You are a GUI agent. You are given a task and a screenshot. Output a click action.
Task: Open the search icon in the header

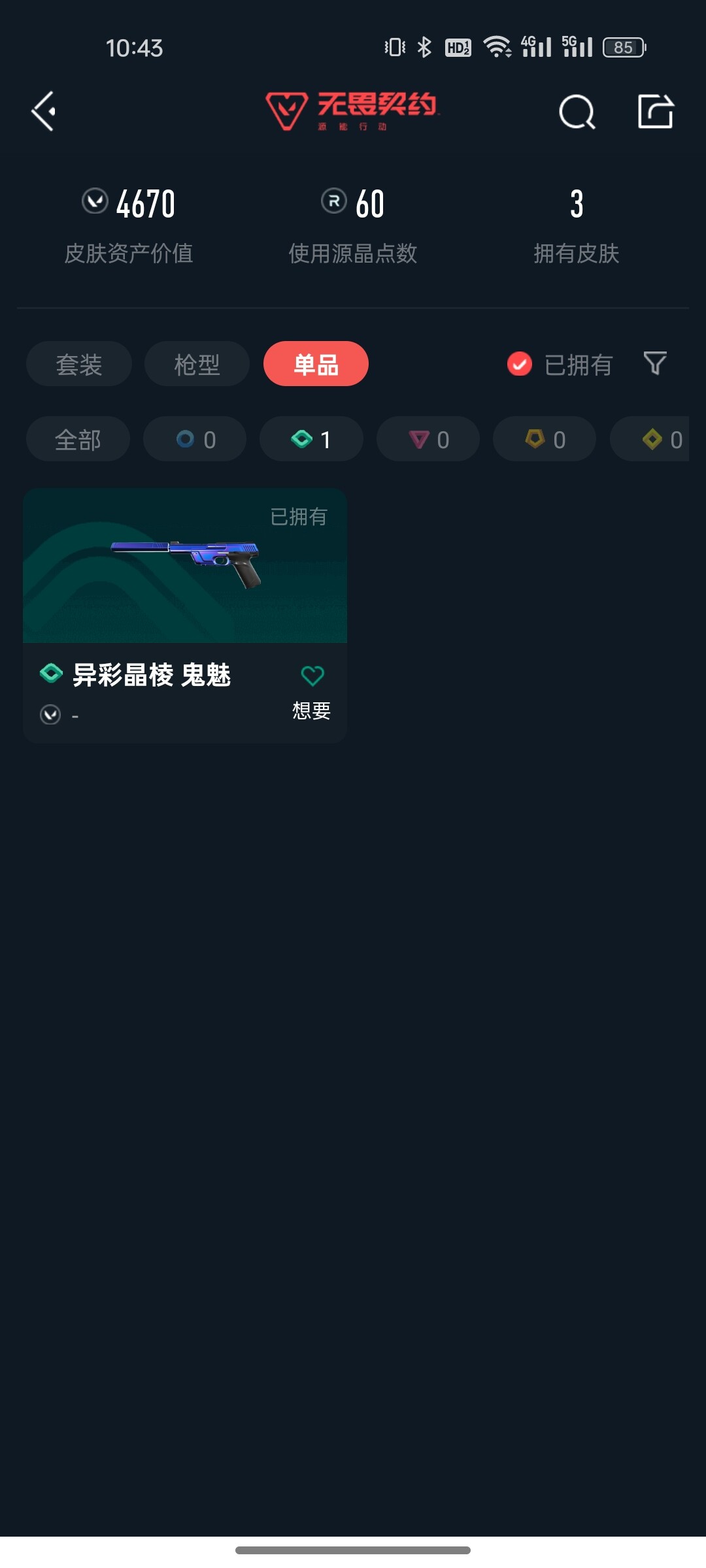coord(577,112)
